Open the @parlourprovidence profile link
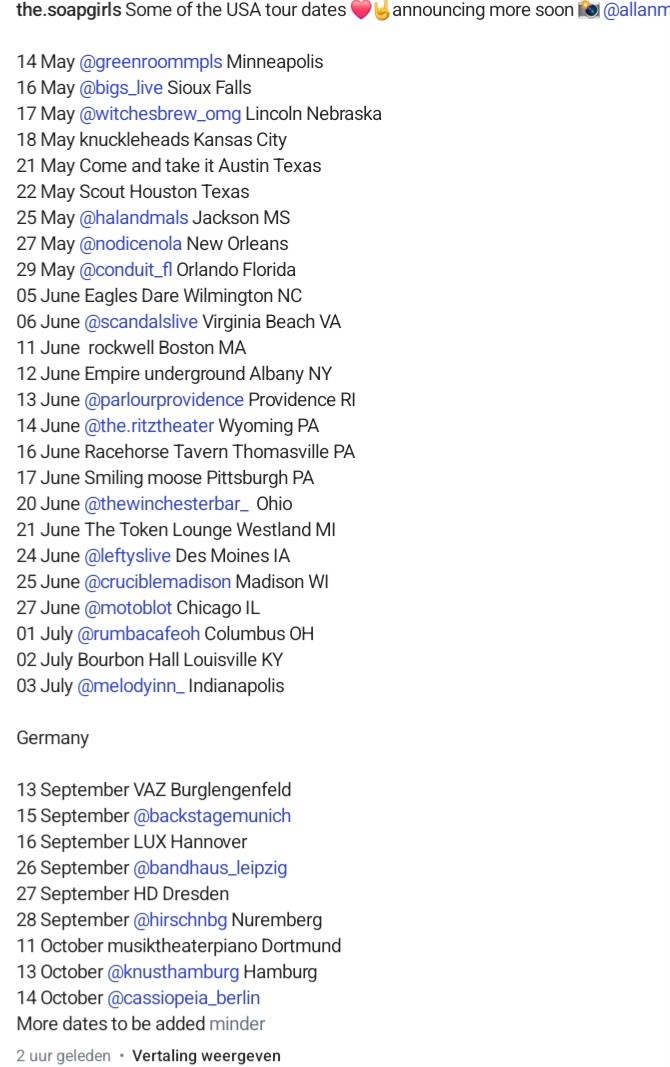This screenshot has height=1067, width=670. click(x=164, y=400)
